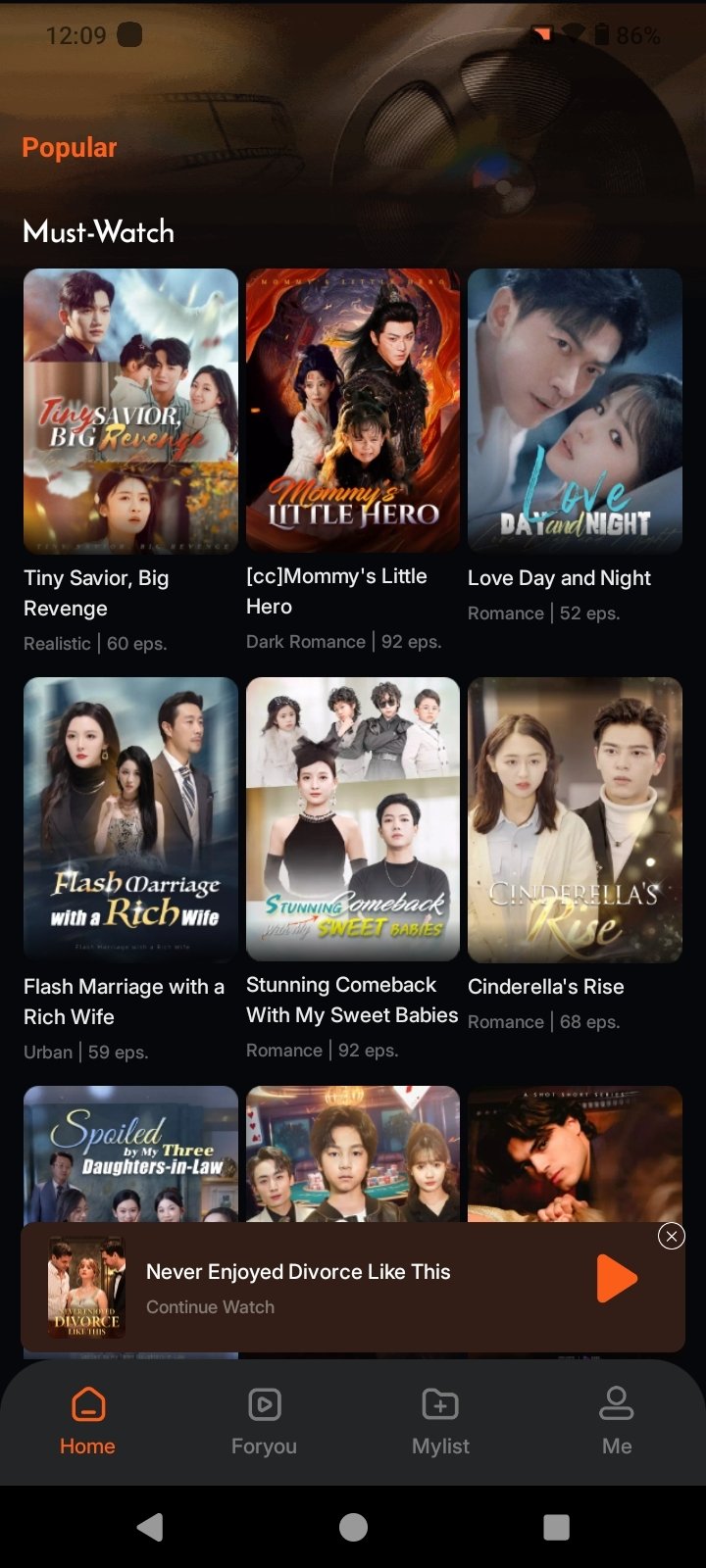Open Stunning Comeback With My Sweet Babies
706x1568 pixels.
click(353, 819)
